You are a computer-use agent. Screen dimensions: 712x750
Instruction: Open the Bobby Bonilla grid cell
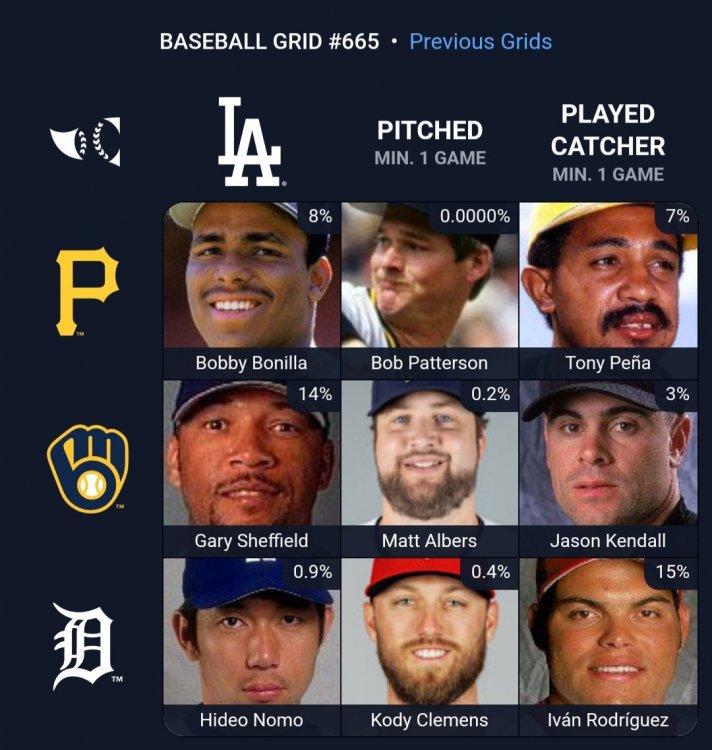pos(251,288)
